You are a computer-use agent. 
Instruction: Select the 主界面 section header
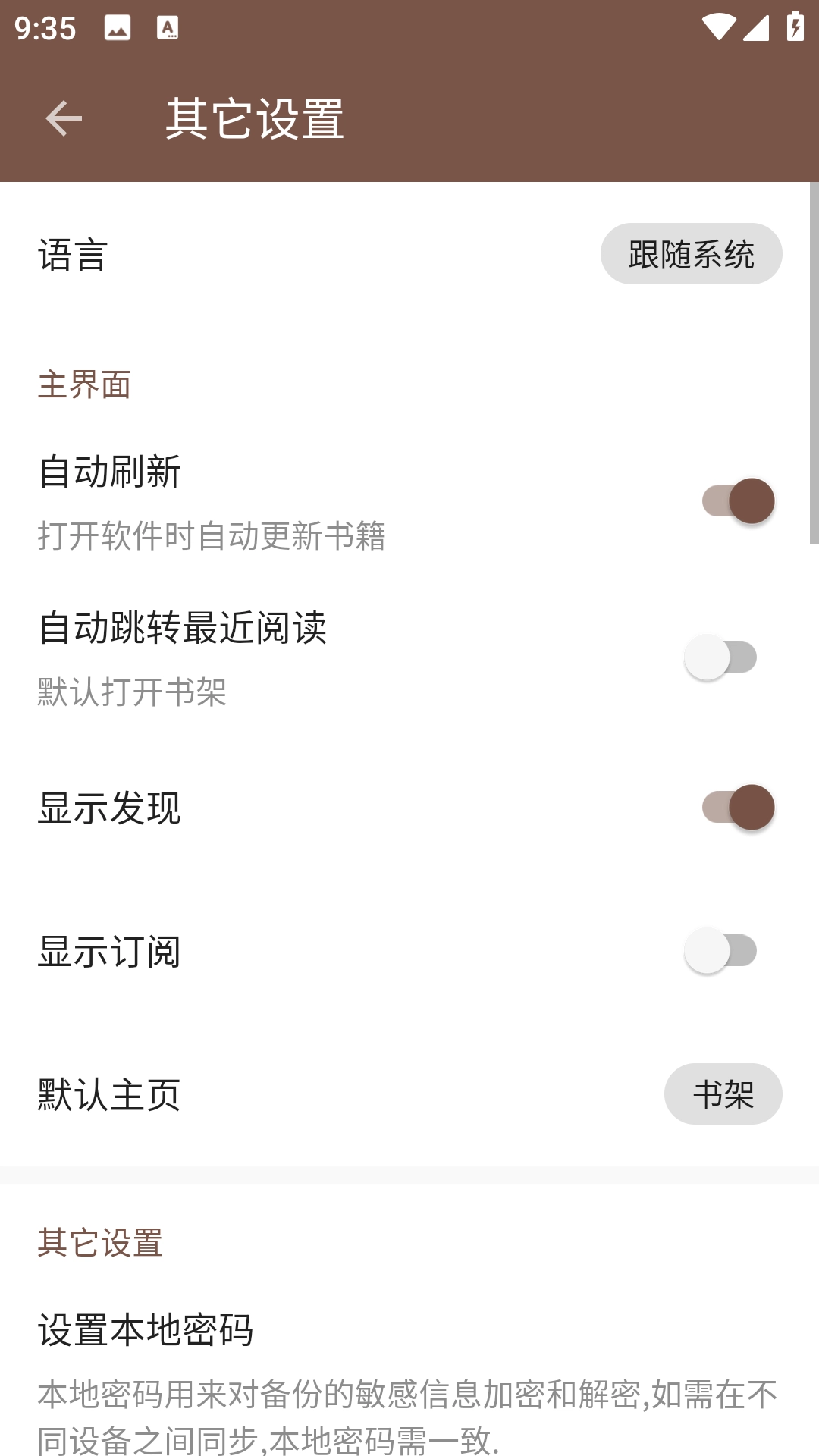(x=83, y=385)
